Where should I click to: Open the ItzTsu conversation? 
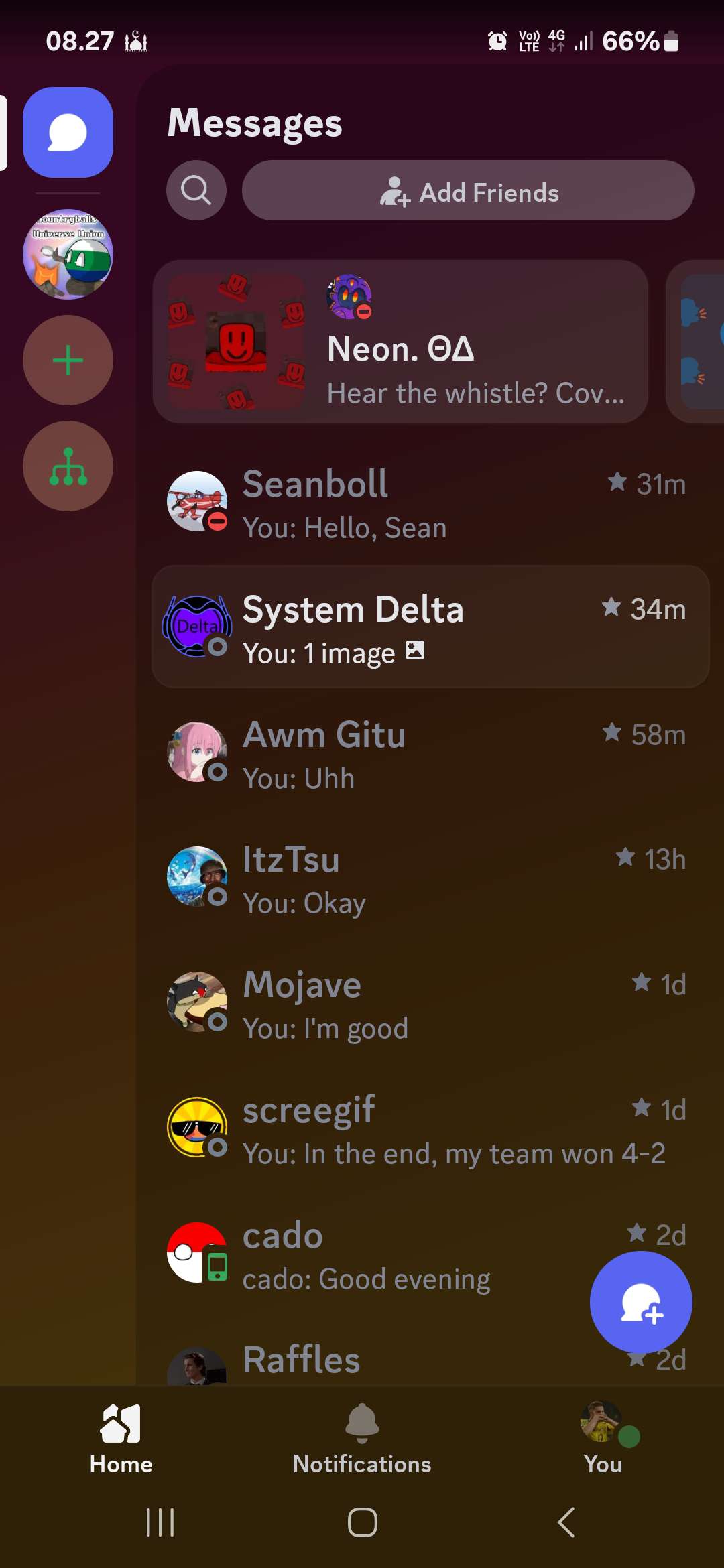click(429, 878)
